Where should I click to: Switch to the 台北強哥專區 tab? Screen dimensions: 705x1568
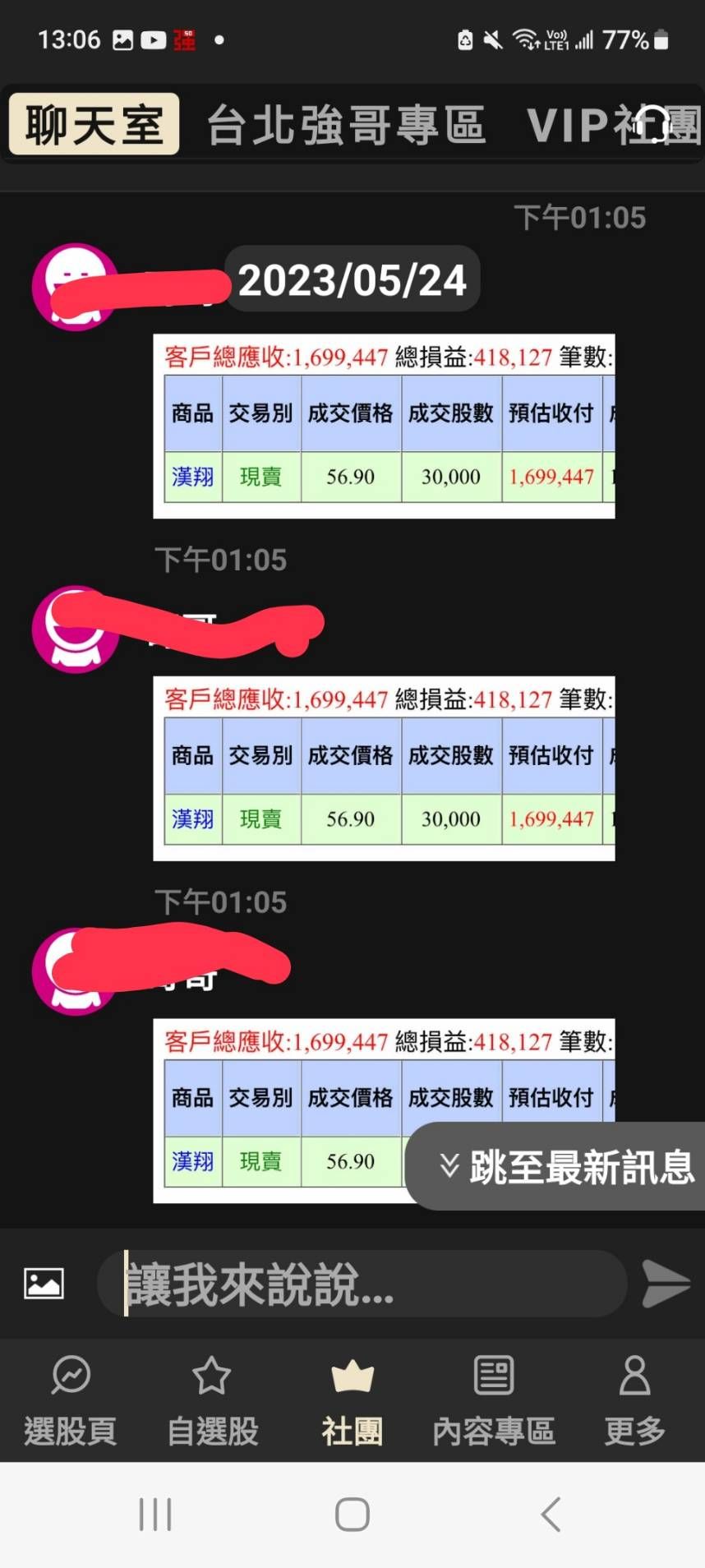(x=348, y=125)
